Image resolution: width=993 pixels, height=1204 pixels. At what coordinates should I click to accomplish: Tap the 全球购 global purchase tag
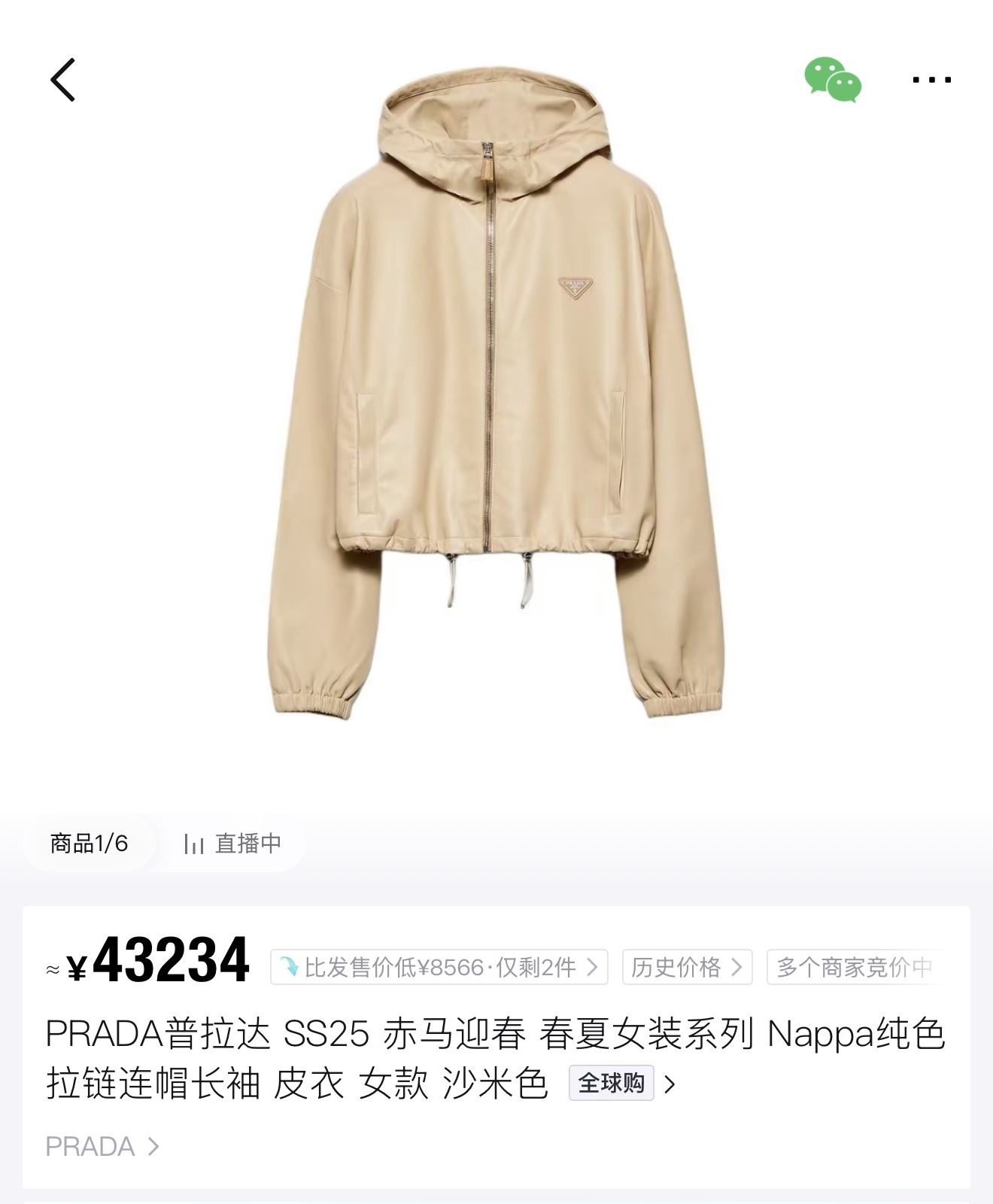click(x=612, y=1083)
